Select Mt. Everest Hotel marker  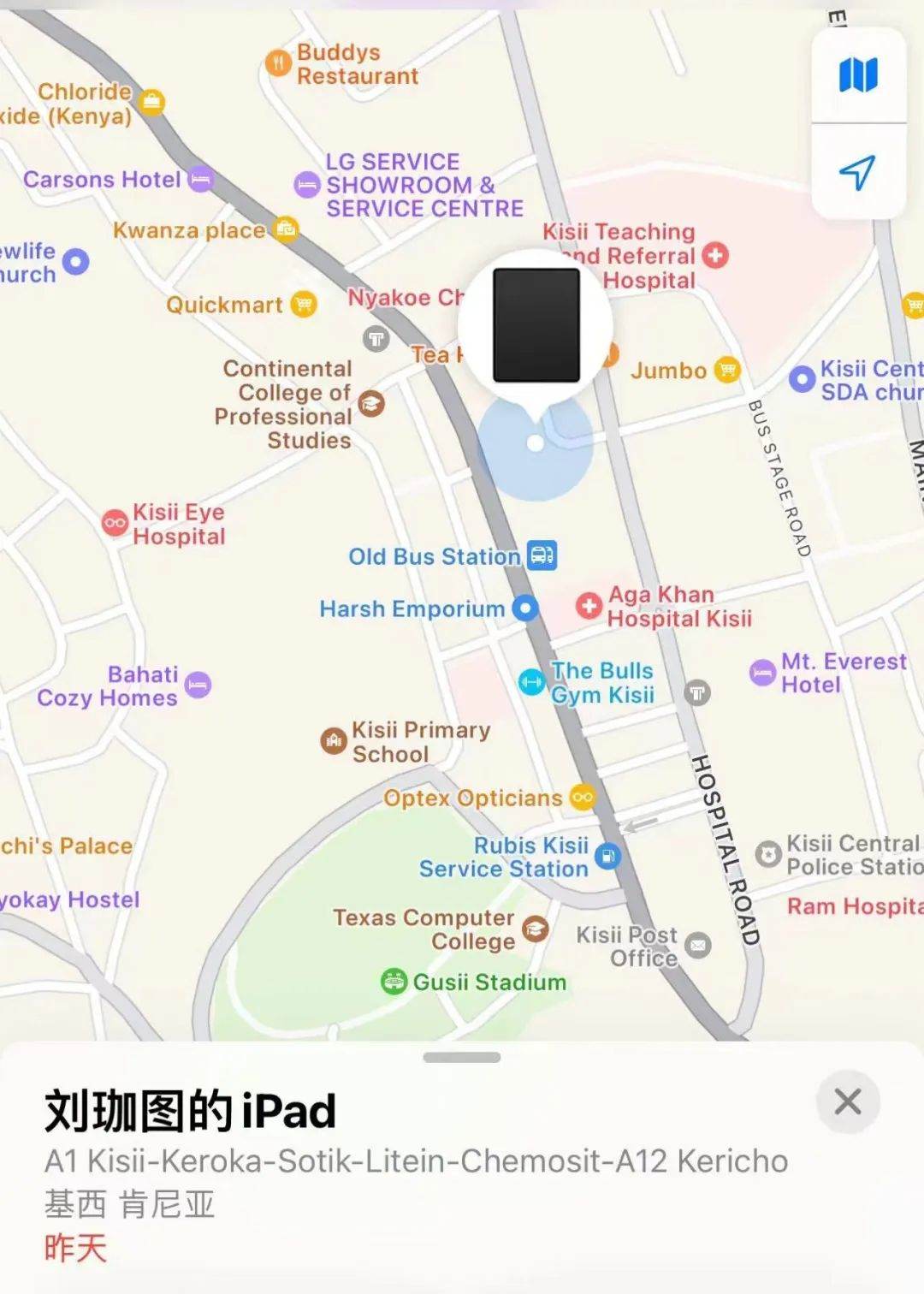[x=762, y=673]
